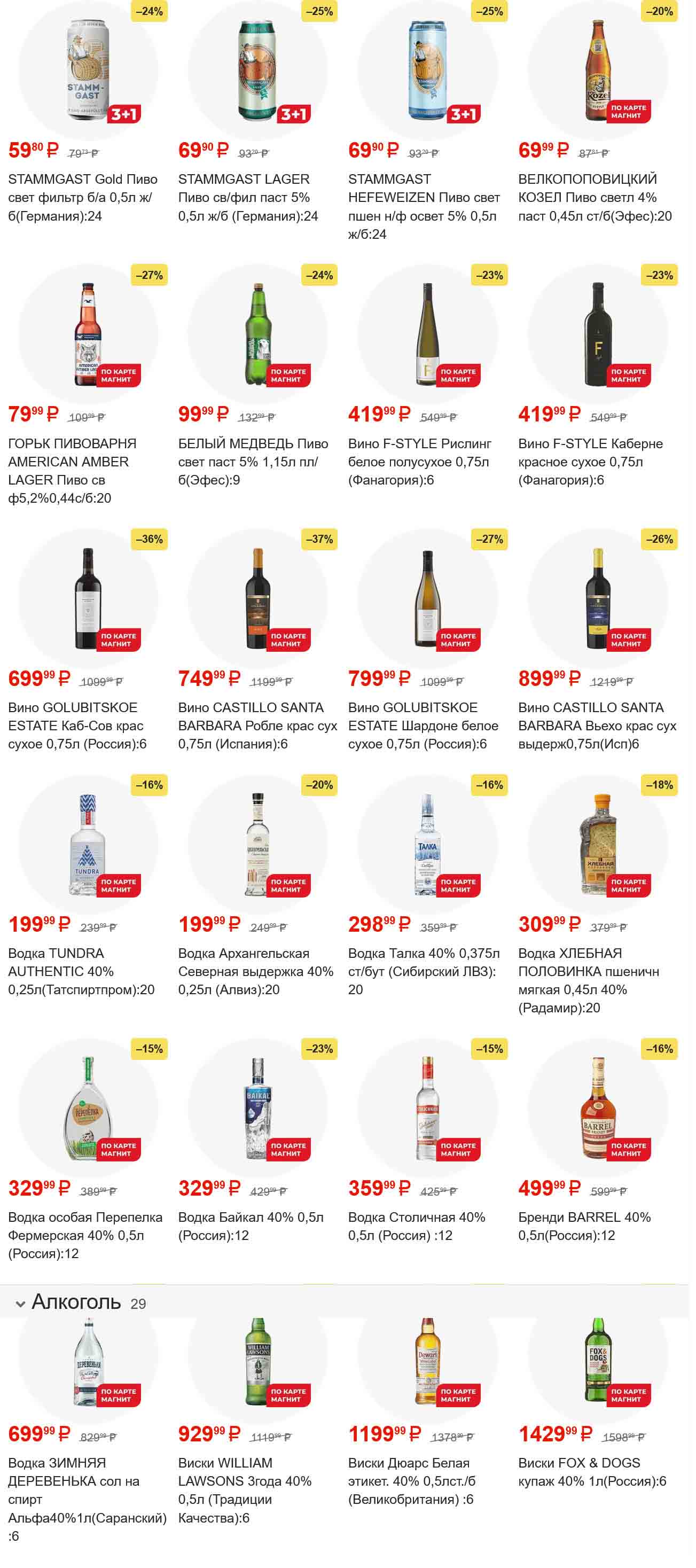This screenshot has height=1568, width=696.
Task: View Велкопоповицкий Козел beer offer
Action: (x=597, y=71)
